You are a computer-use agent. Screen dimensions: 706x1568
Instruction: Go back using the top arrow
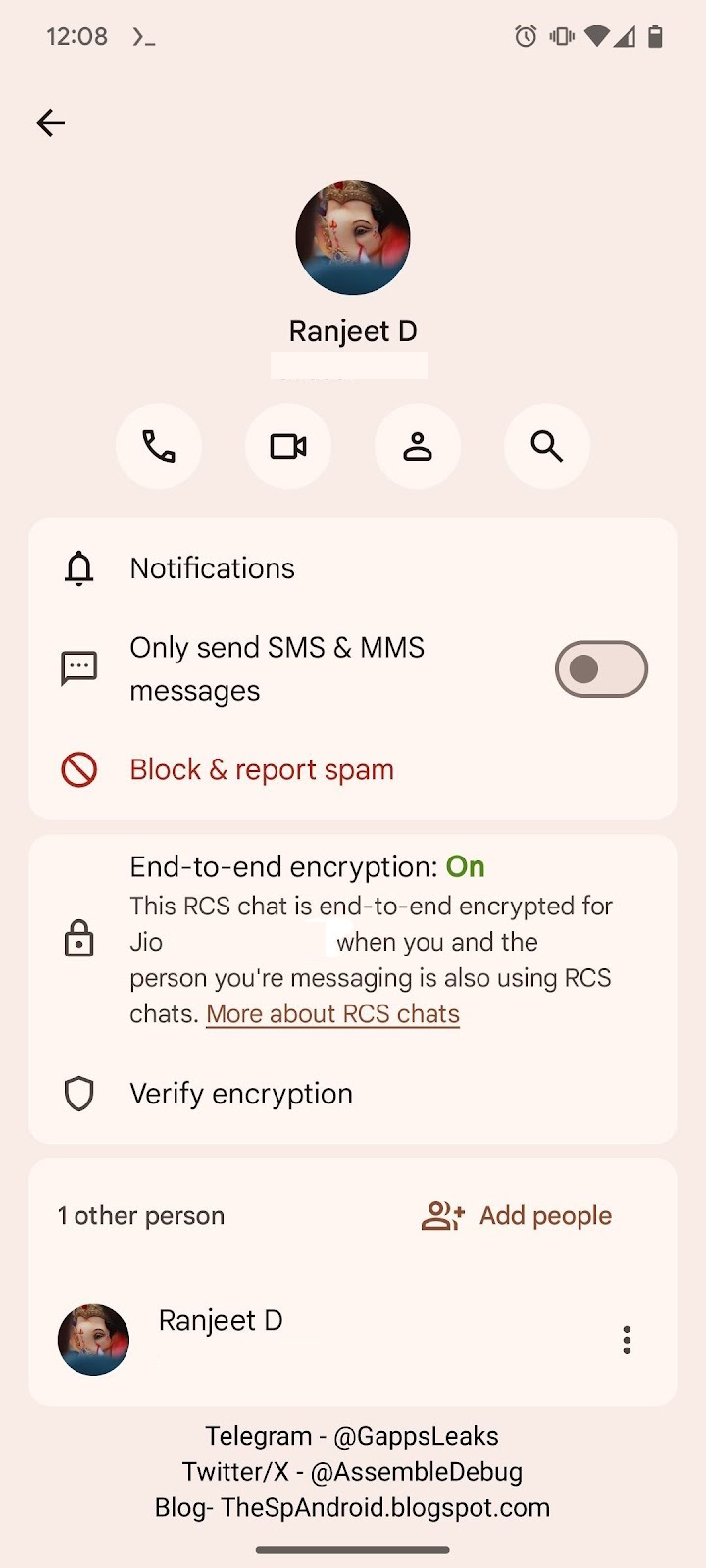tap(51, 122)
